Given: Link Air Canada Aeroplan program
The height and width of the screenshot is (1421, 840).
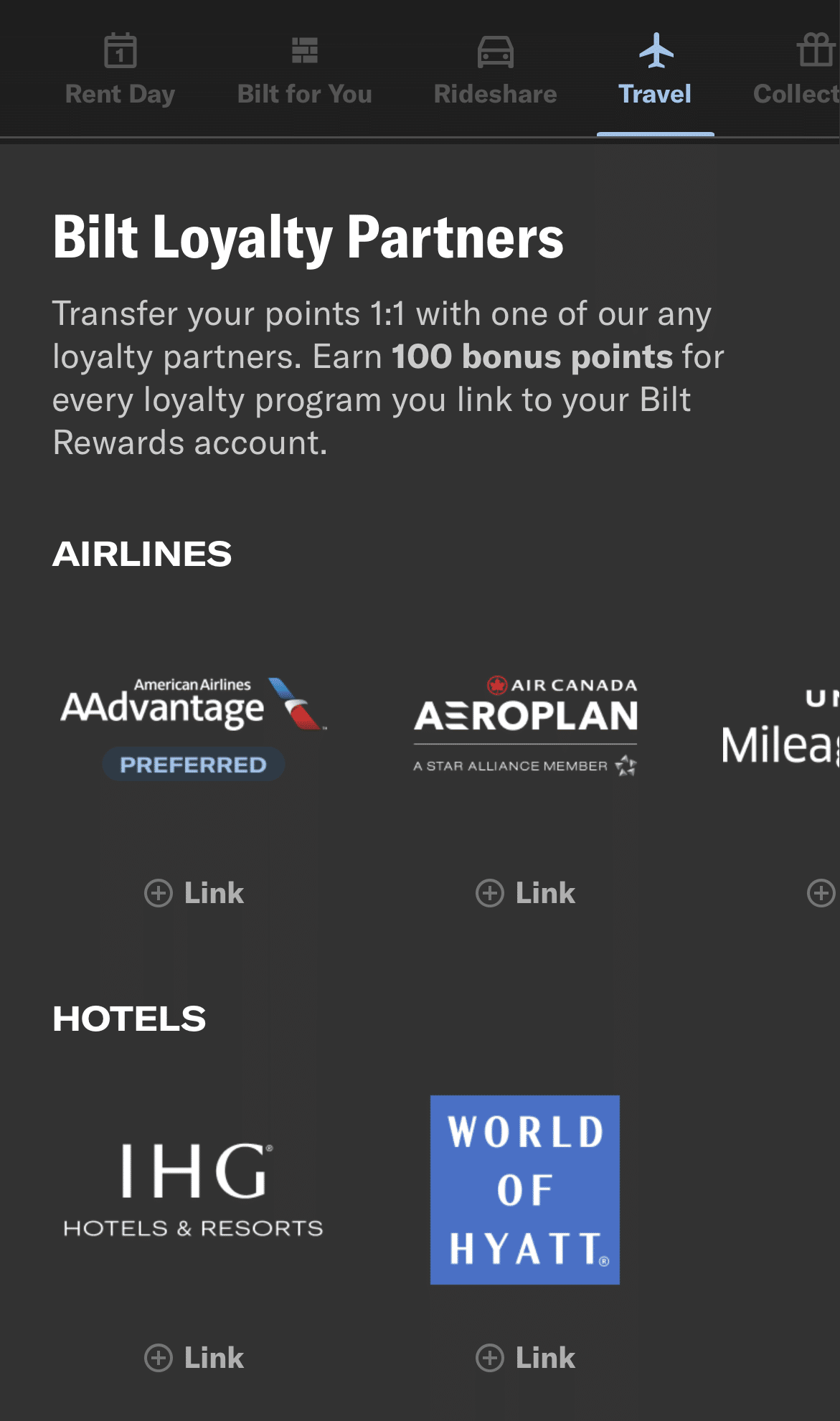Looking at the screenshot, I should pos(526,893).
